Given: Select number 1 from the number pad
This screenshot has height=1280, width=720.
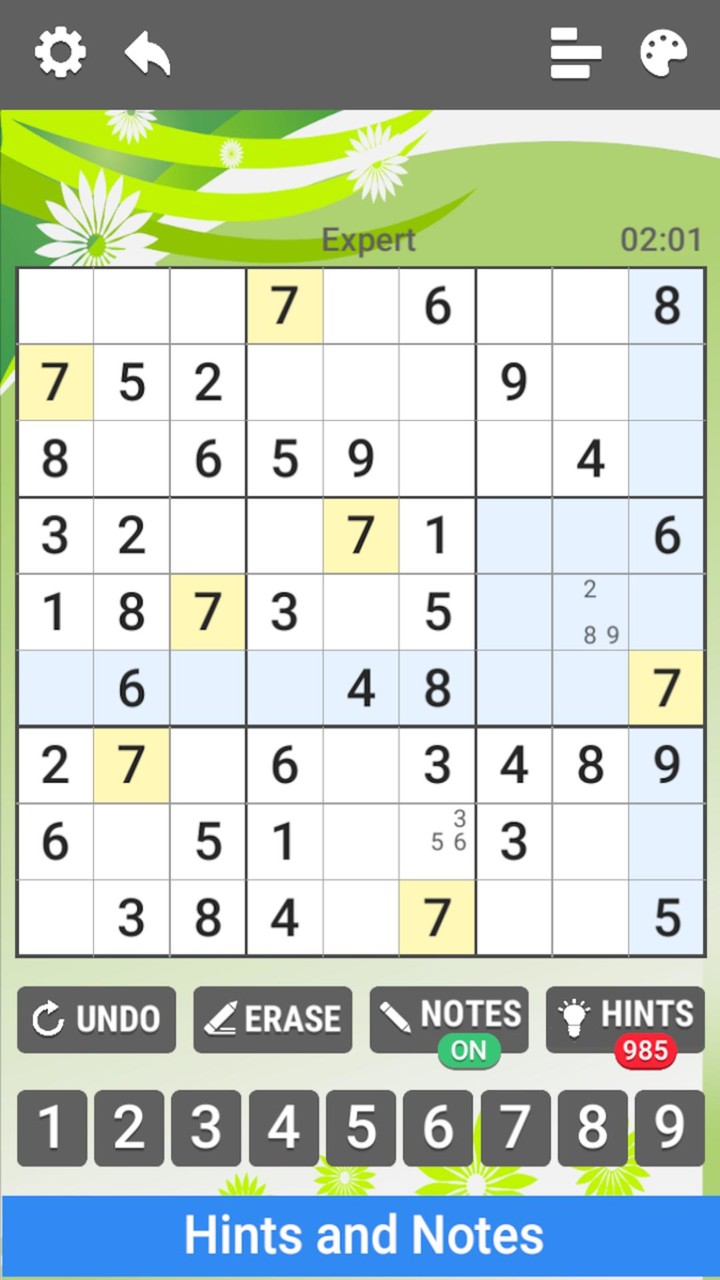Looking at the screenshot, I should tap(51, 1127).
